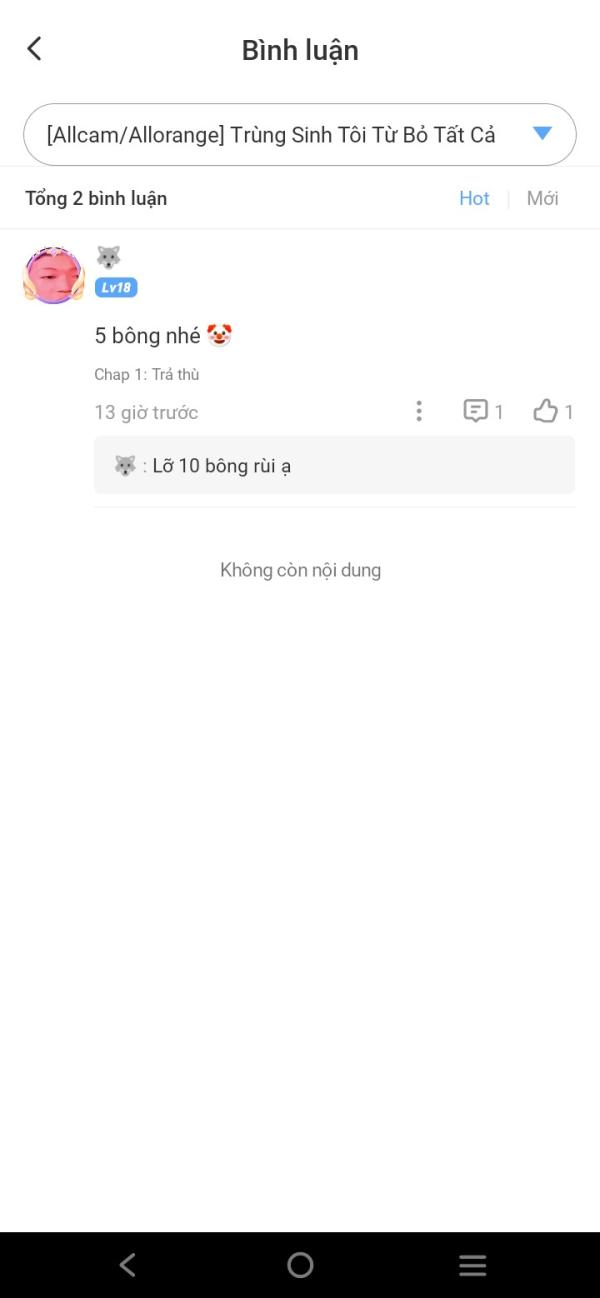
Task: Tap the reply icon on the comment
Action: [476, 411]
